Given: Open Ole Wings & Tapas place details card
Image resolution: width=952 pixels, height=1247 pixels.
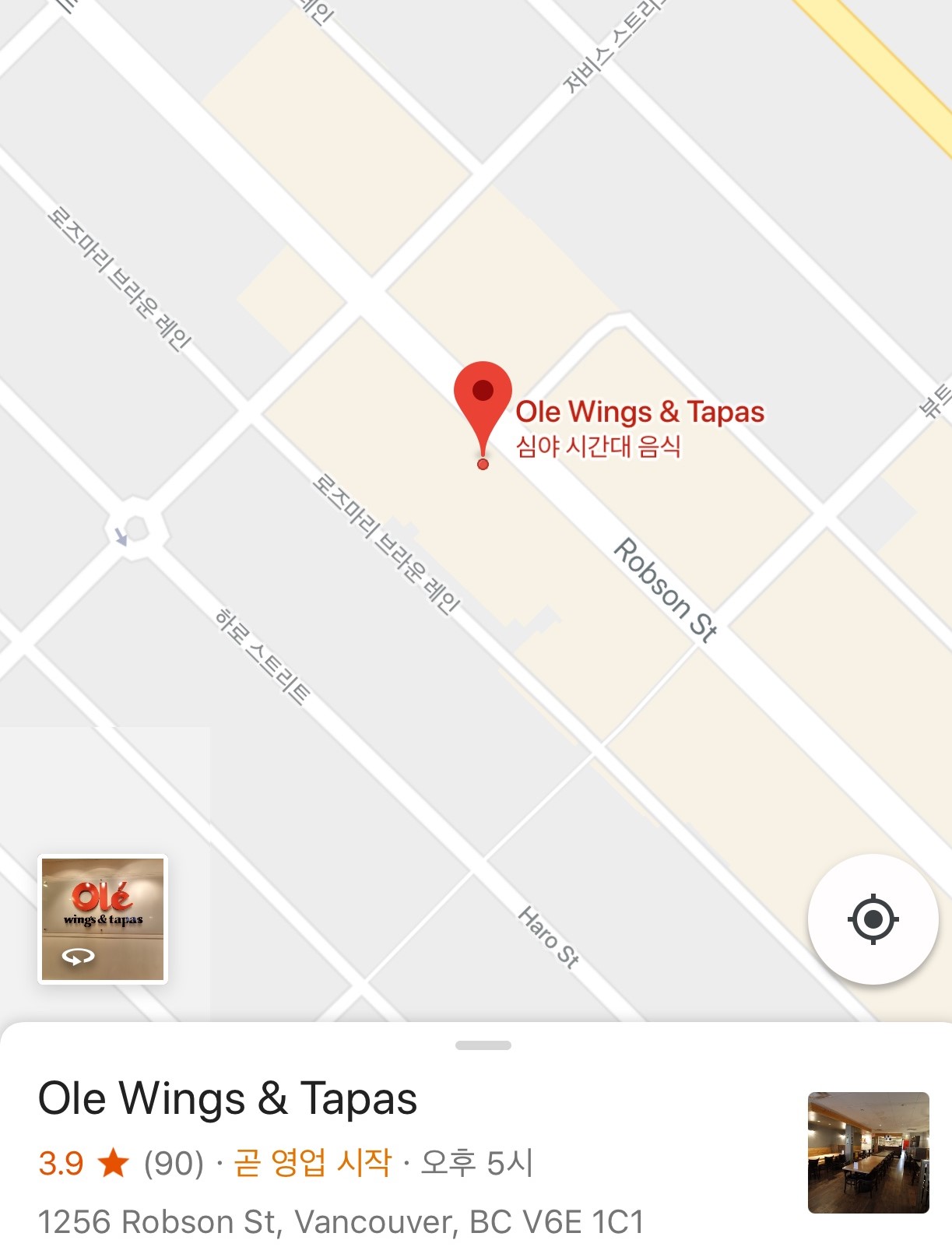Looking at the screenshot, I should 227,1099.
